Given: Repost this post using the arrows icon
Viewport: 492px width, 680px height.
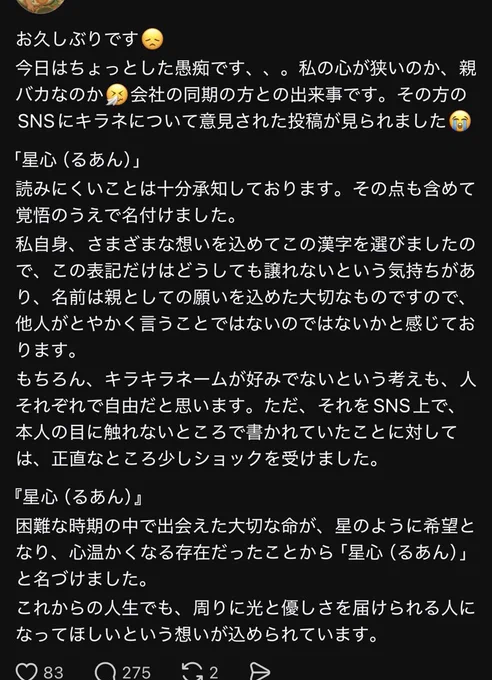Looking at the screenshot, I should [192, 672].
